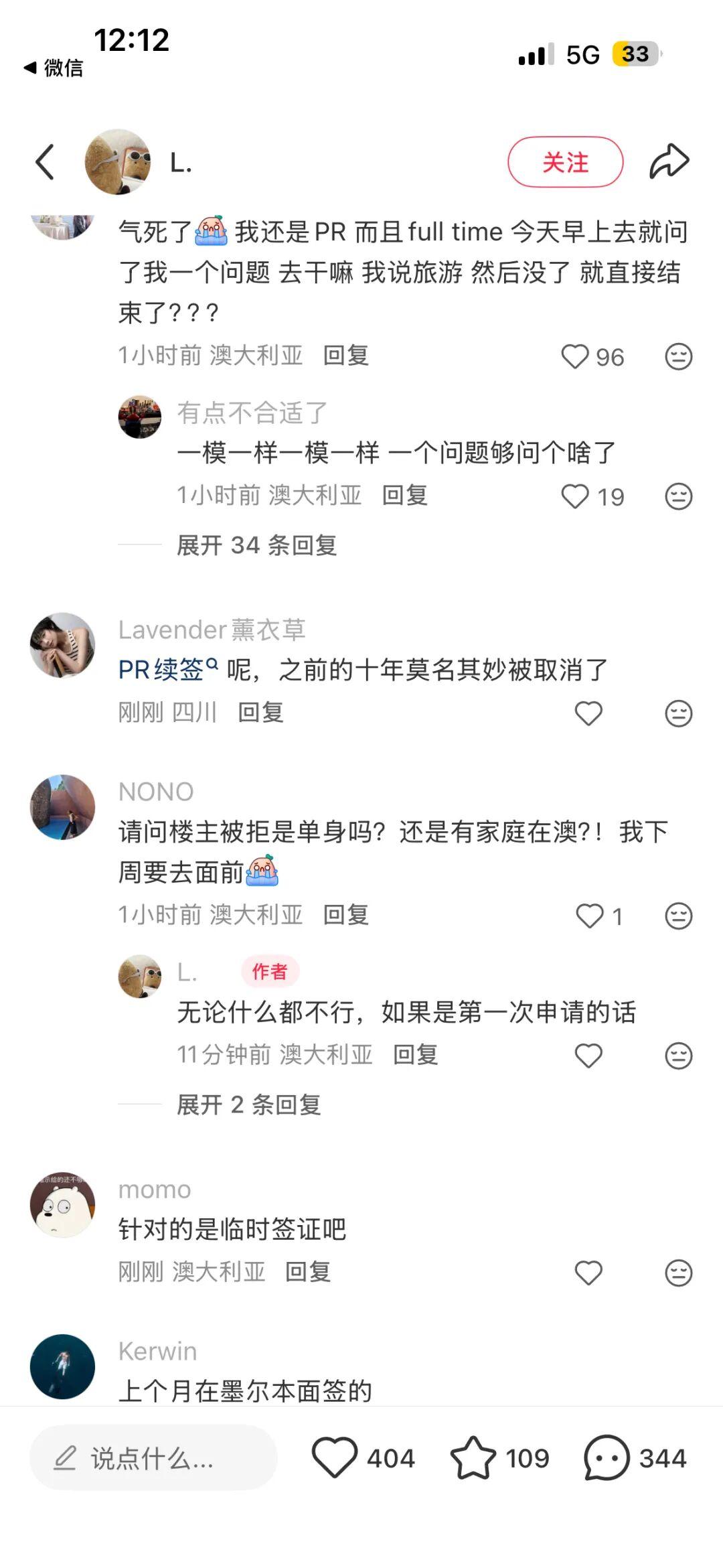Like author L.'s reply to NONO
This screenshot has height=1568, width=723.
tap(588, 1056)
